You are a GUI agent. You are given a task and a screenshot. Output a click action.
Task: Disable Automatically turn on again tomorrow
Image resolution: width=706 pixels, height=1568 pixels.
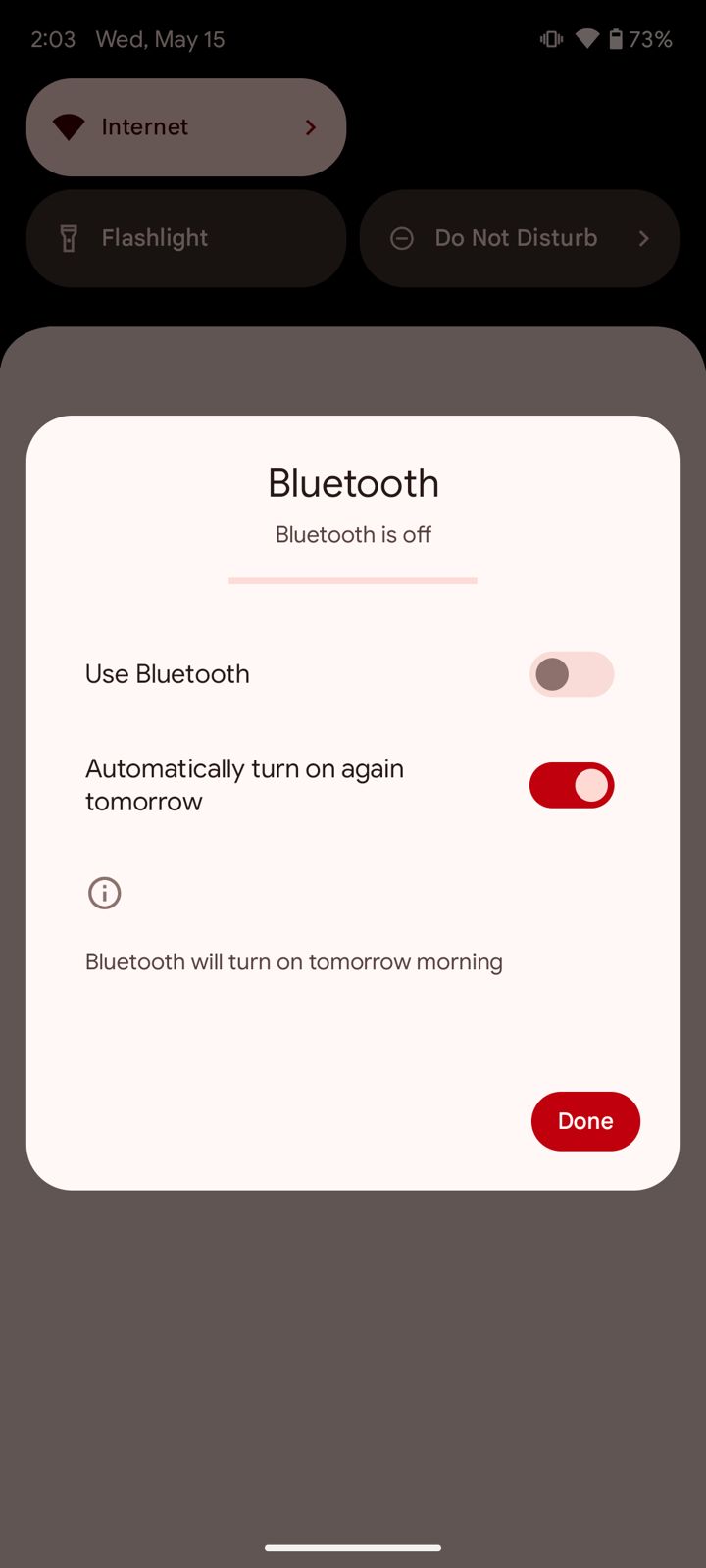point(572,785)
